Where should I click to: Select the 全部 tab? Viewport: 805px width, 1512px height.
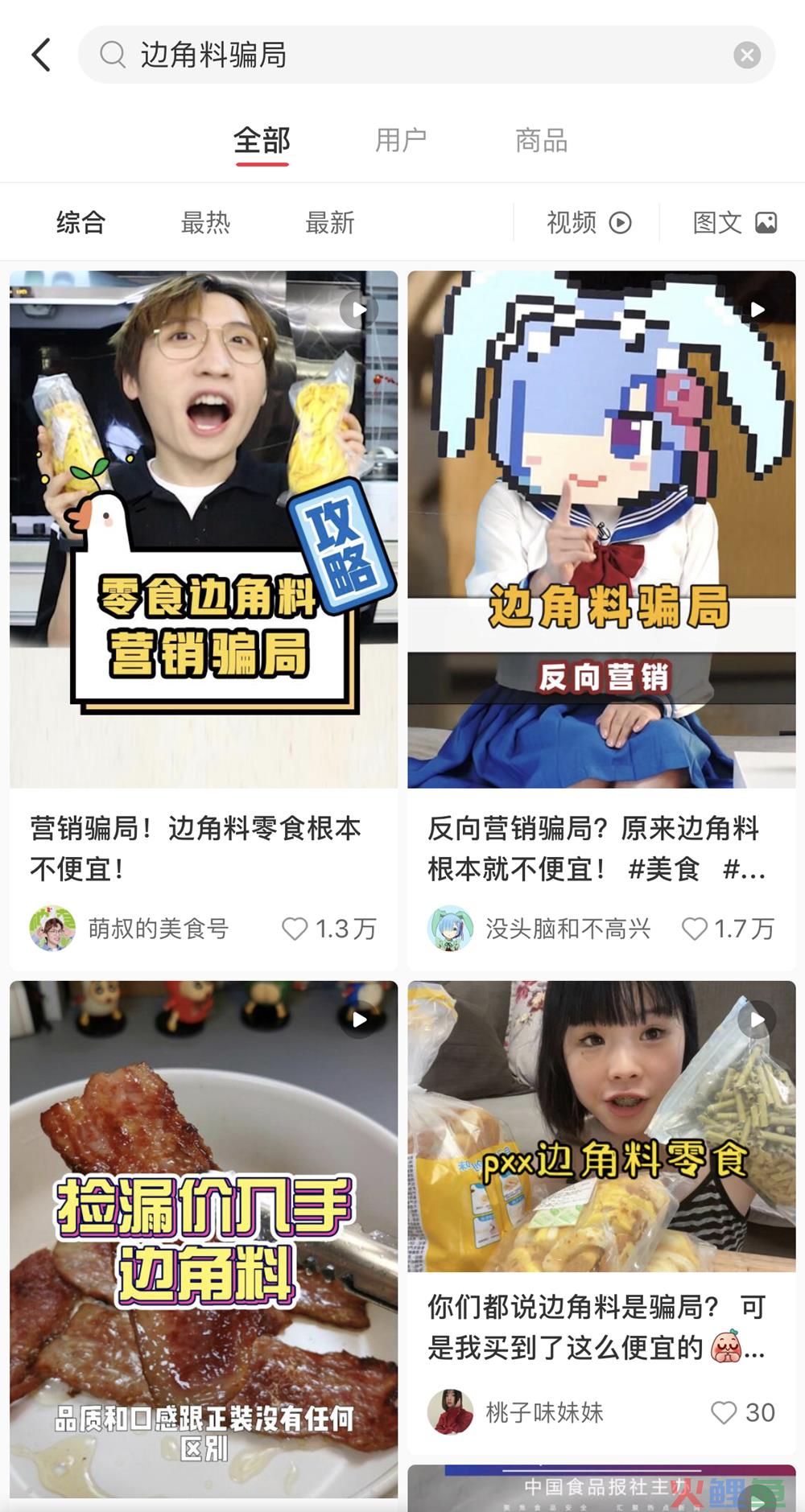[x=262, y=141]
